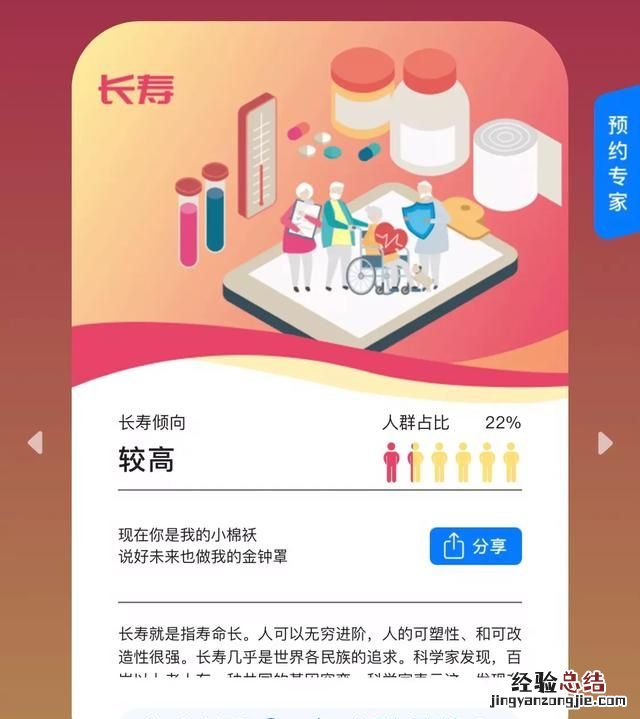Image resolution: width=640 pixels, height=719 pixels.
Task: Open the 预约专家 side tab
Action: point(618,163)
